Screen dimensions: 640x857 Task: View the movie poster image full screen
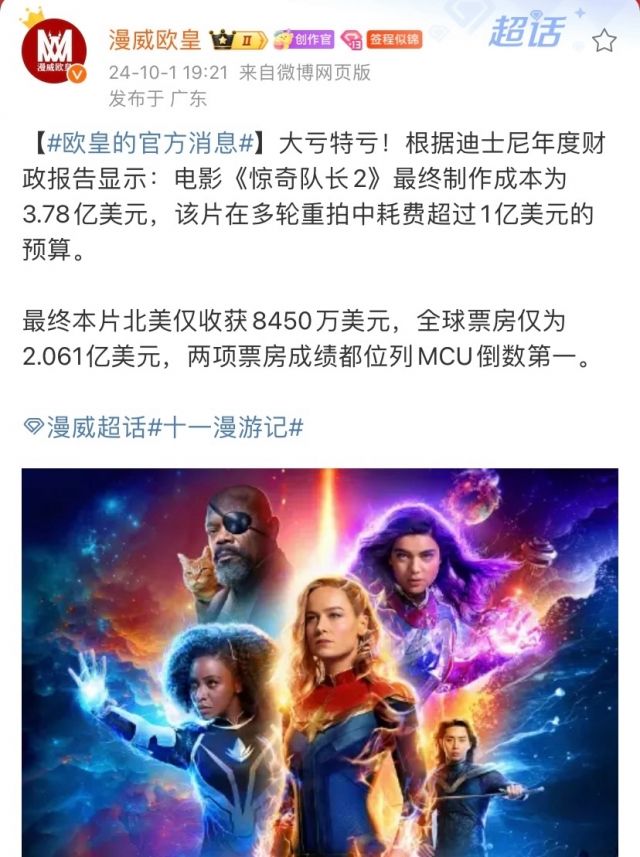[320, 660]
